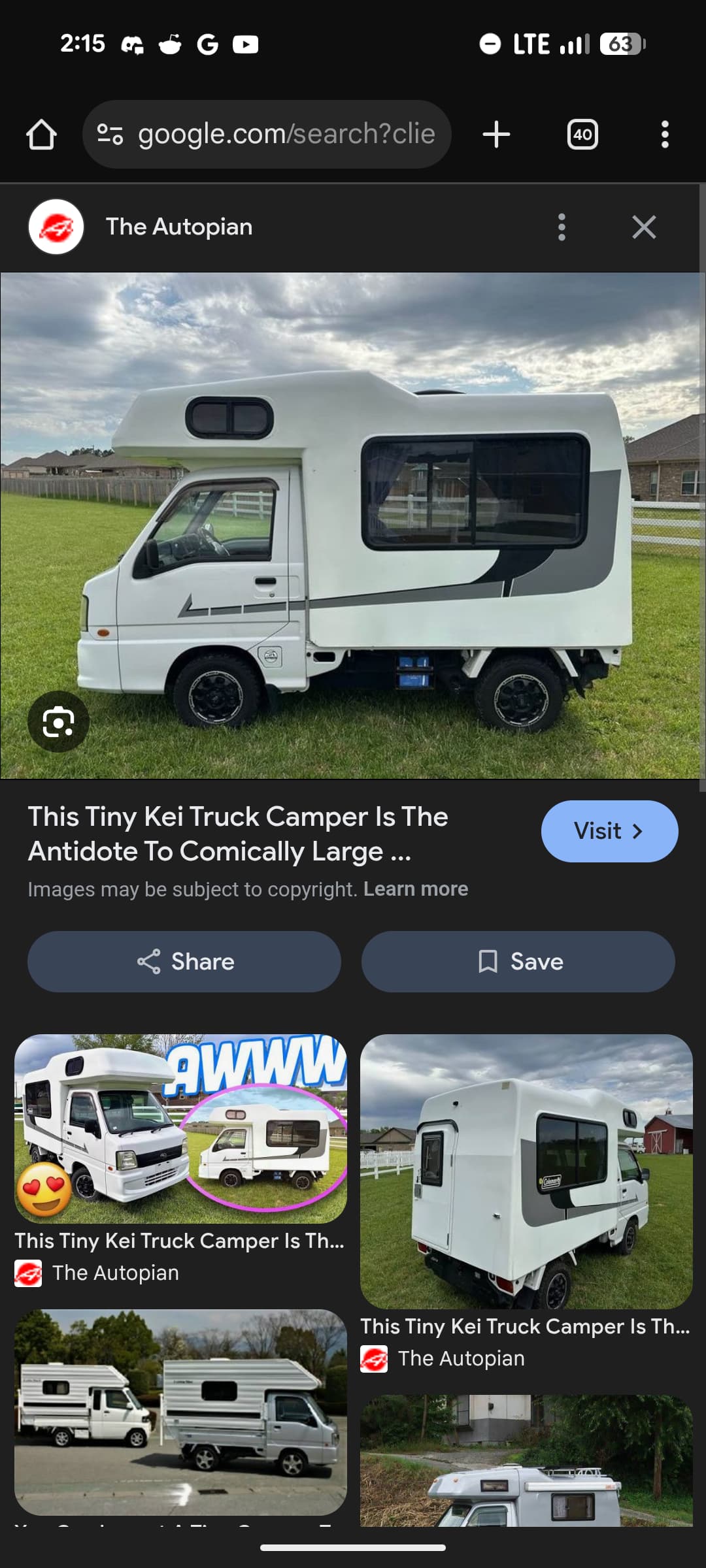The height and width of the screenshot is (1568, 706).
Task: Open a new browser tab
Action: 496,135
